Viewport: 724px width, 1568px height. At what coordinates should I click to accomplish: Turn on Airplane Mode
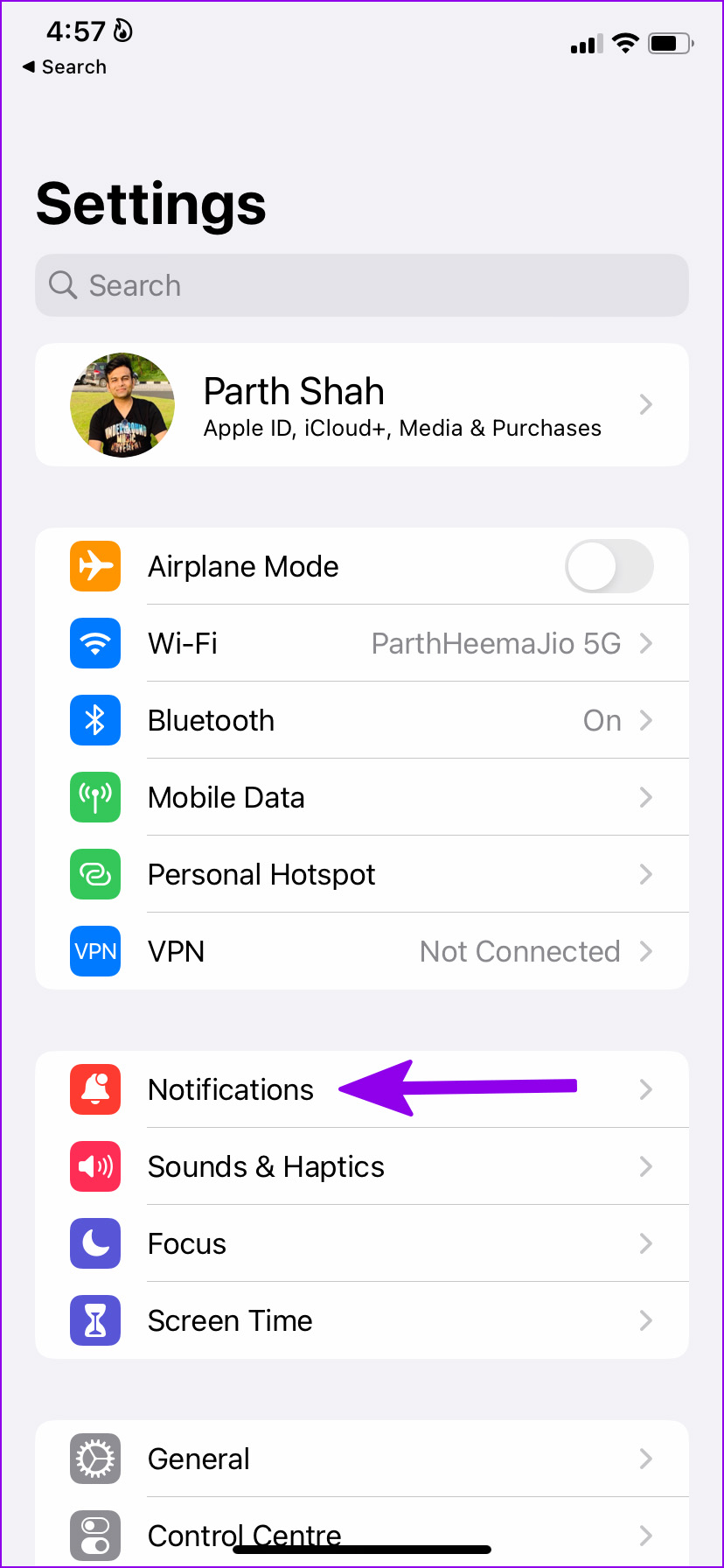click(x=609, y=566)
